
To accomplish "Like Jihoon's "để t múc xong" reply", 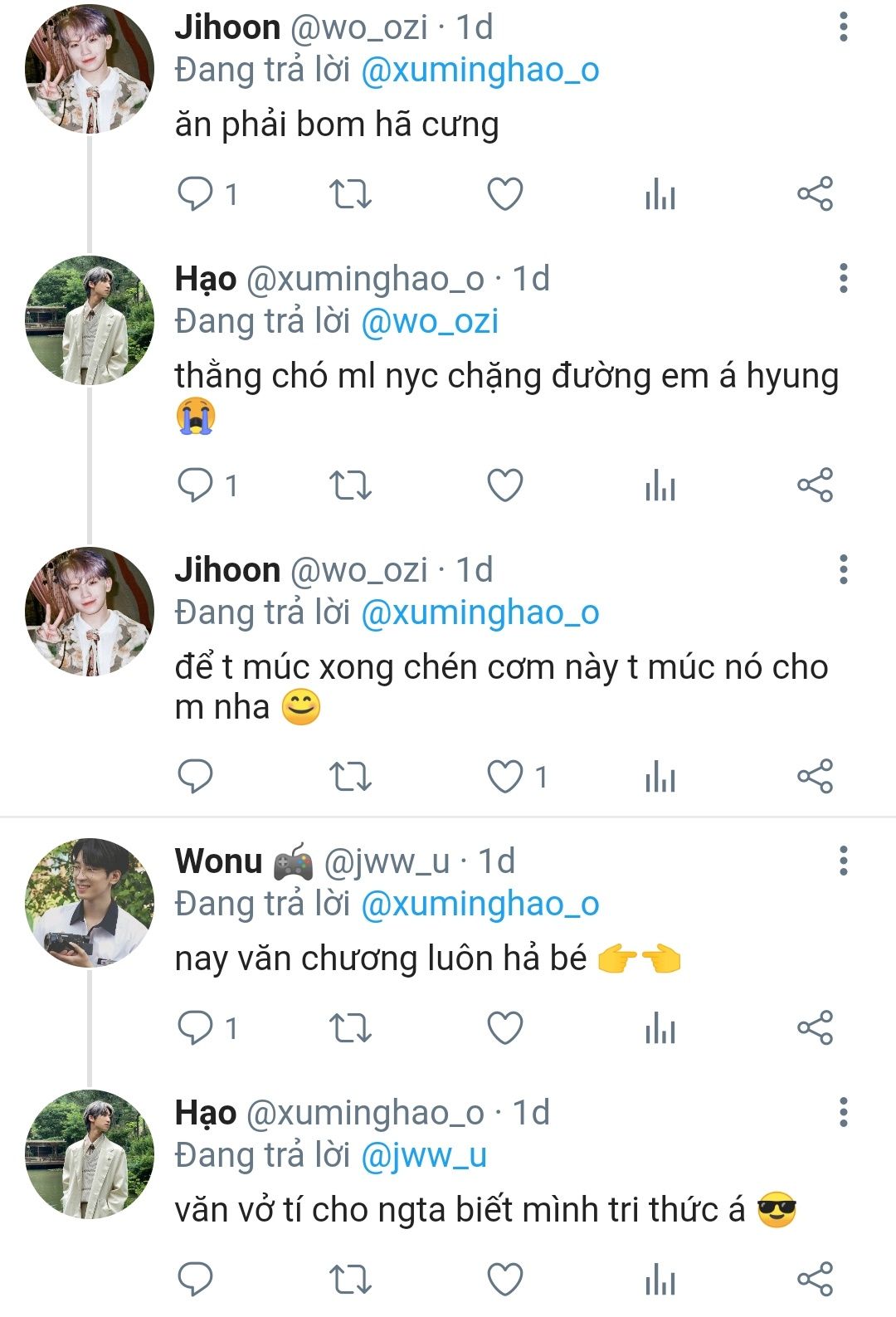I will point(504,777).
